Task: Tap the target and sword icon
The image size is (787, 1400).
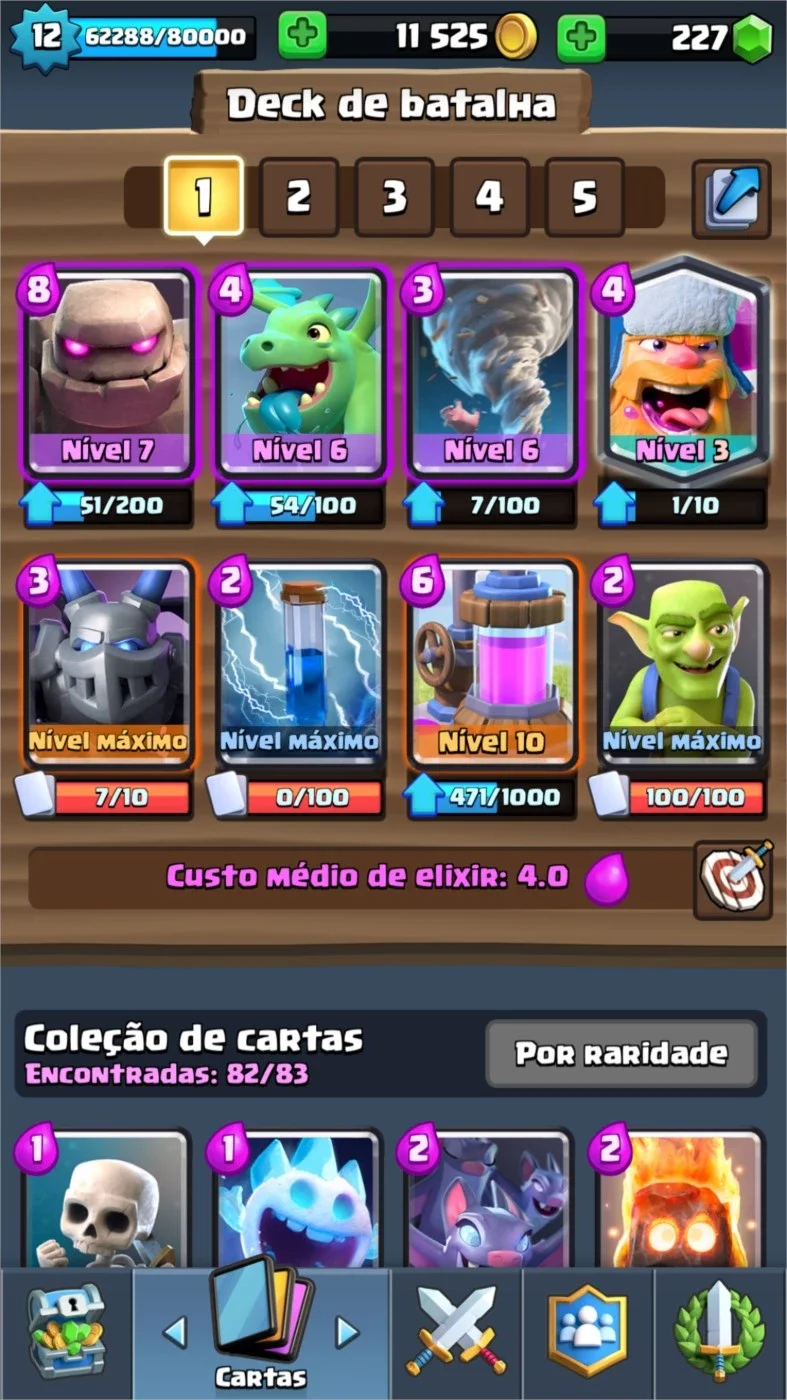Action: click(733, 879)
